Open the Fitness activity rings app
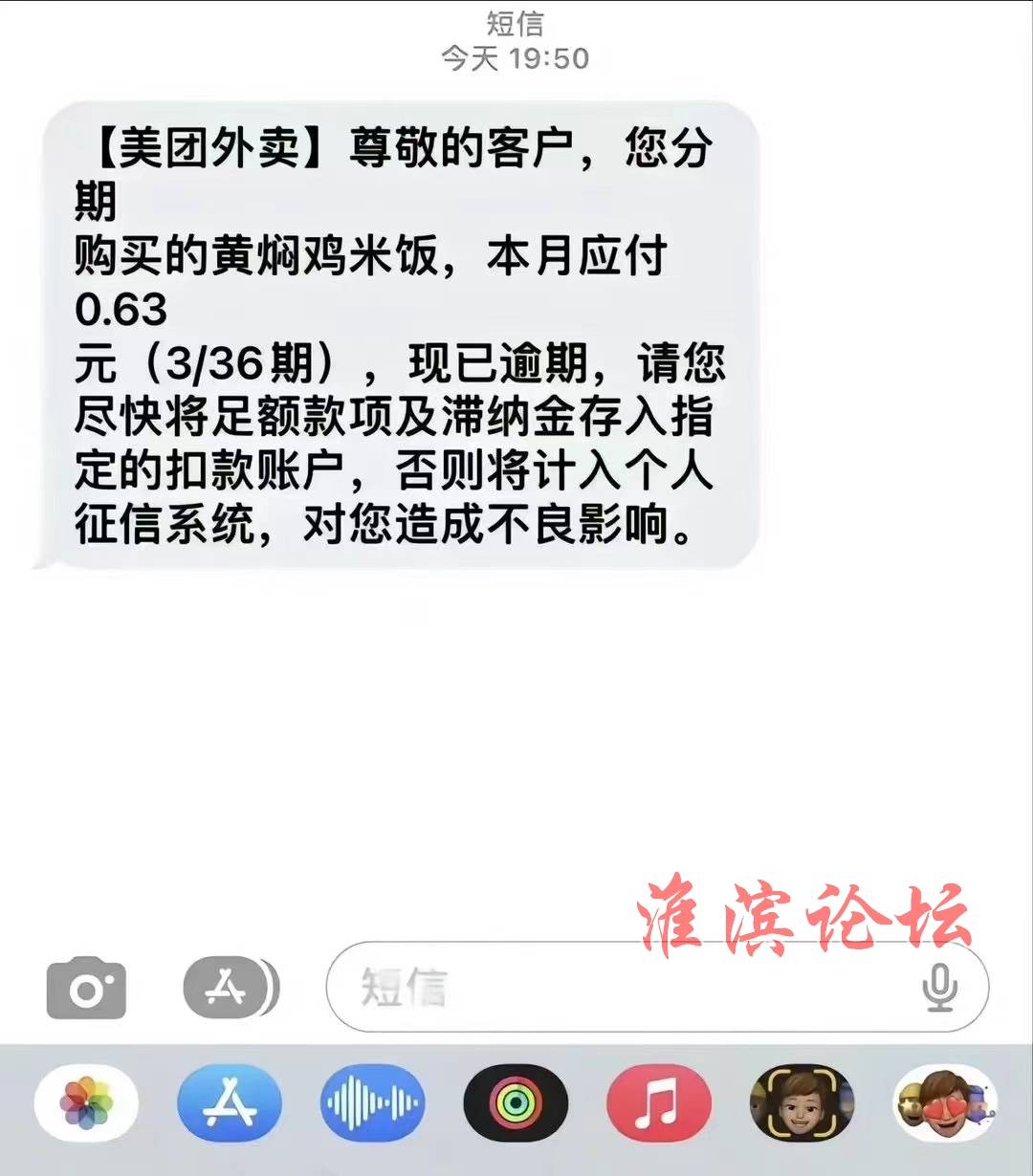1033x1176 pixels. click(516, 1104)
